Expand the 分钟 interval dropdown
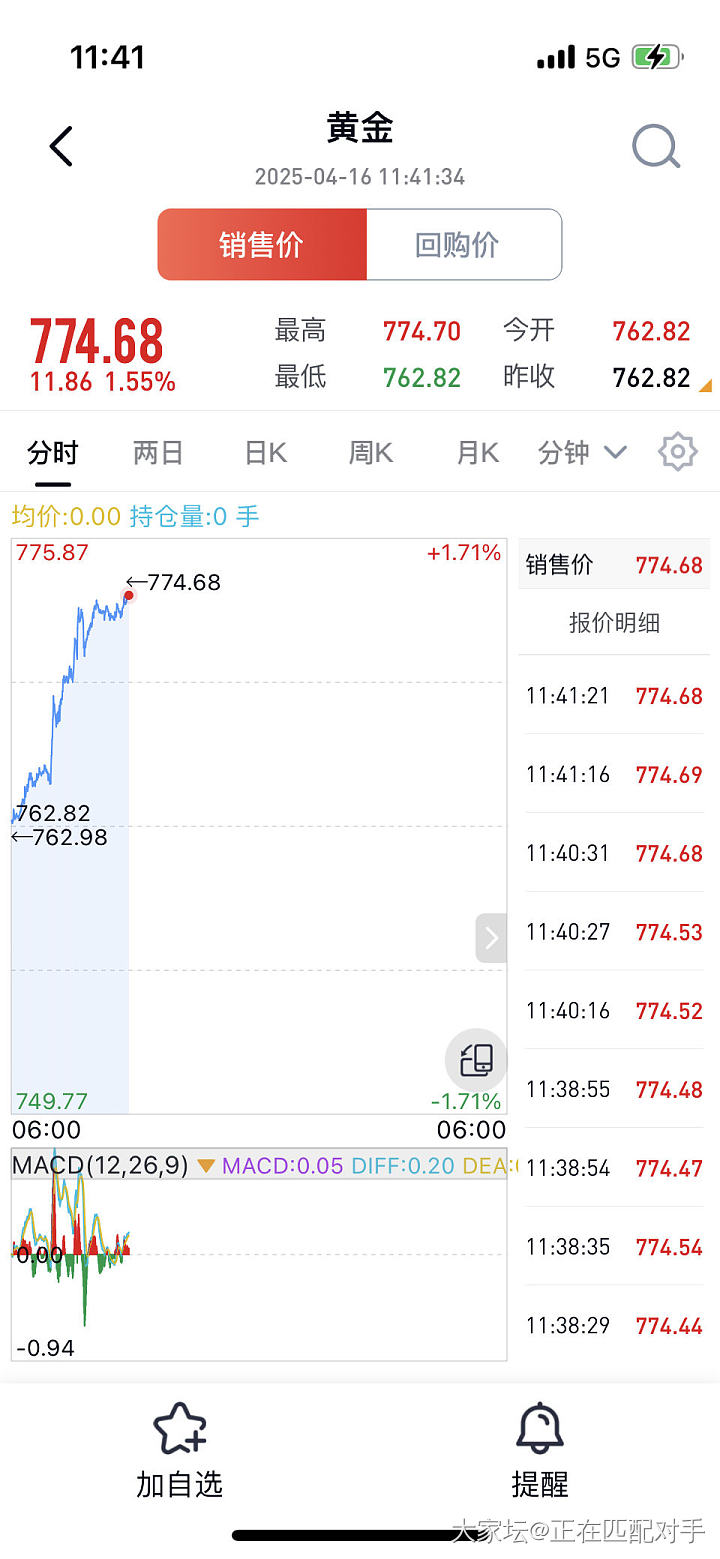 point(582,453)
